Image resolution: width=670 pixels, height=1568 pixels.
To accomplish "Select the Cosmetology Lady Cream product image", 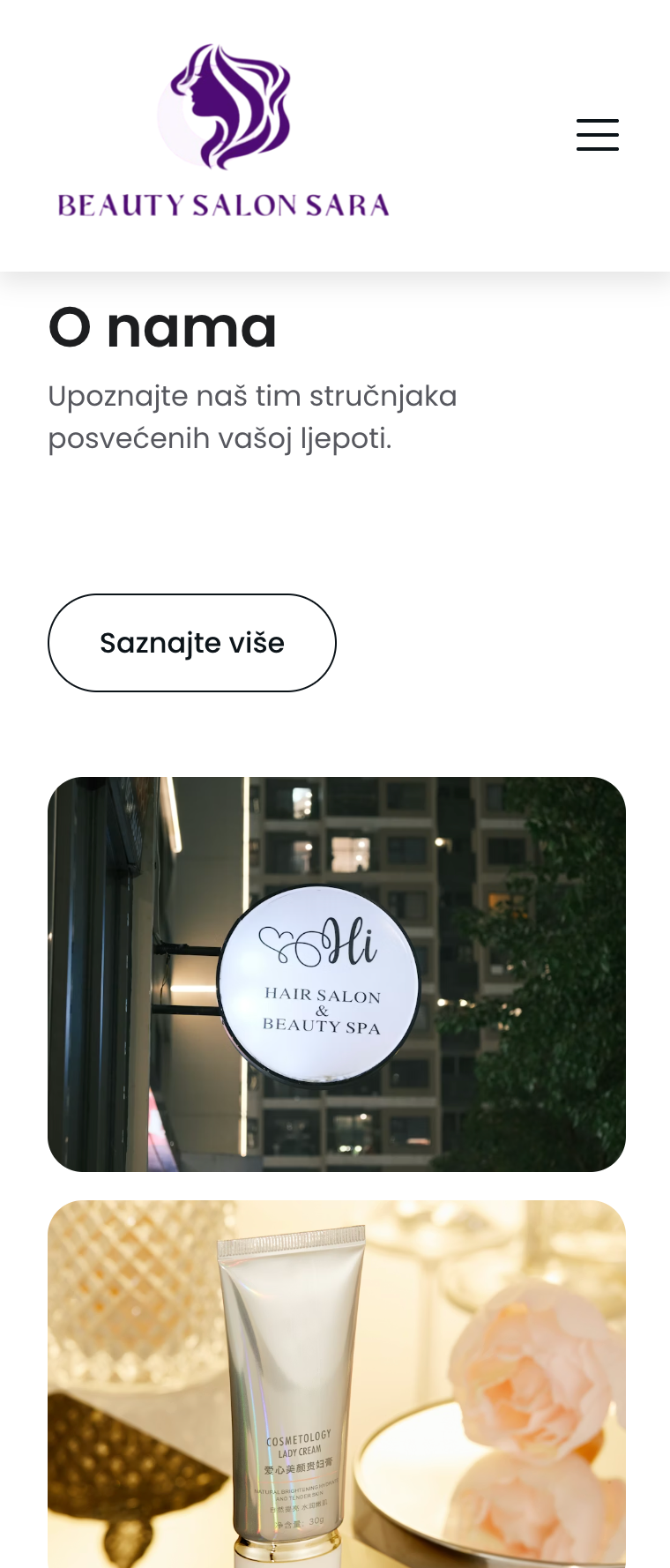I will [x=337, y=1383].
